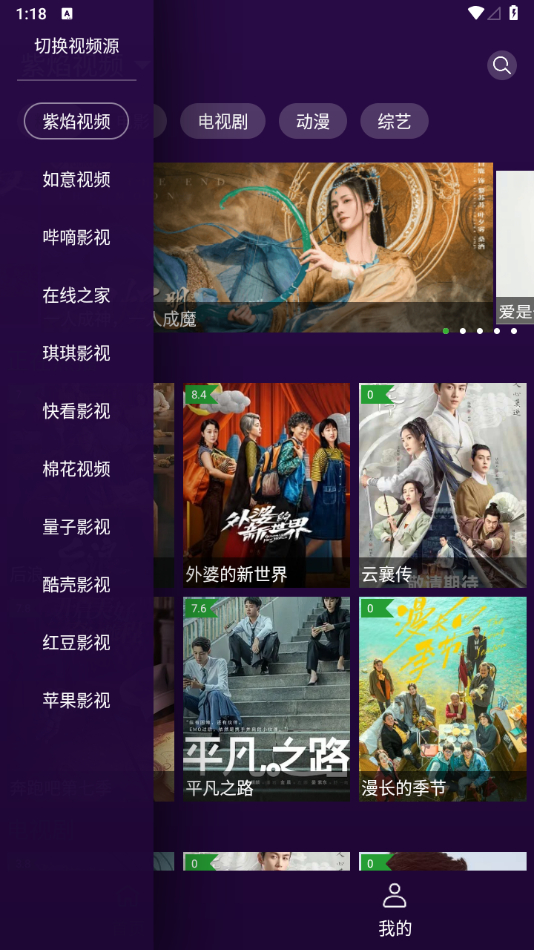Pick 快看影视 from the list
The width and height of the screenshot is (534, 950).
[x=76, y=411]
